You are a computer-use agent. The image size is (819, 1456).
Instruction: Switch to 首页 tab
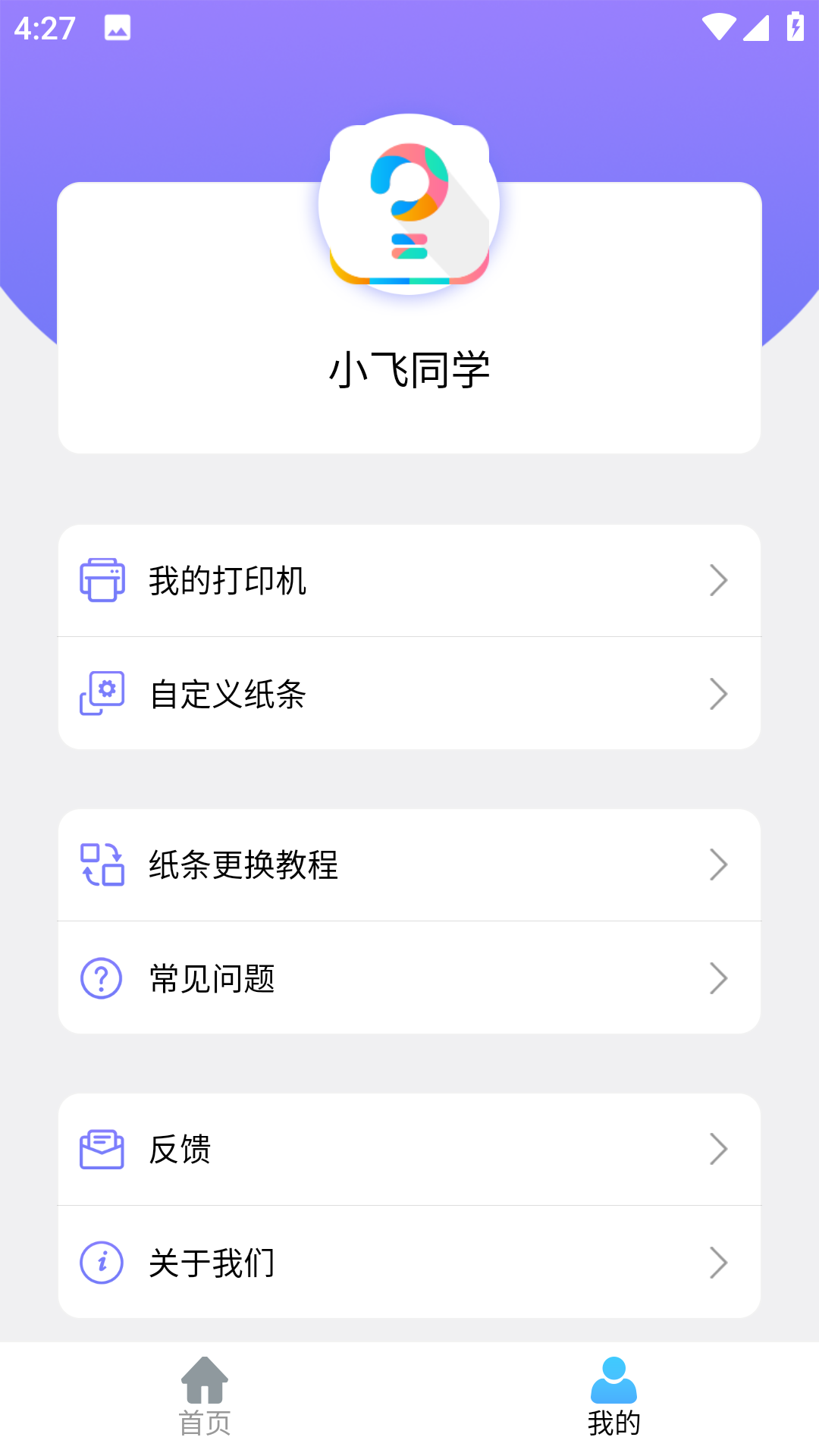205,1397
